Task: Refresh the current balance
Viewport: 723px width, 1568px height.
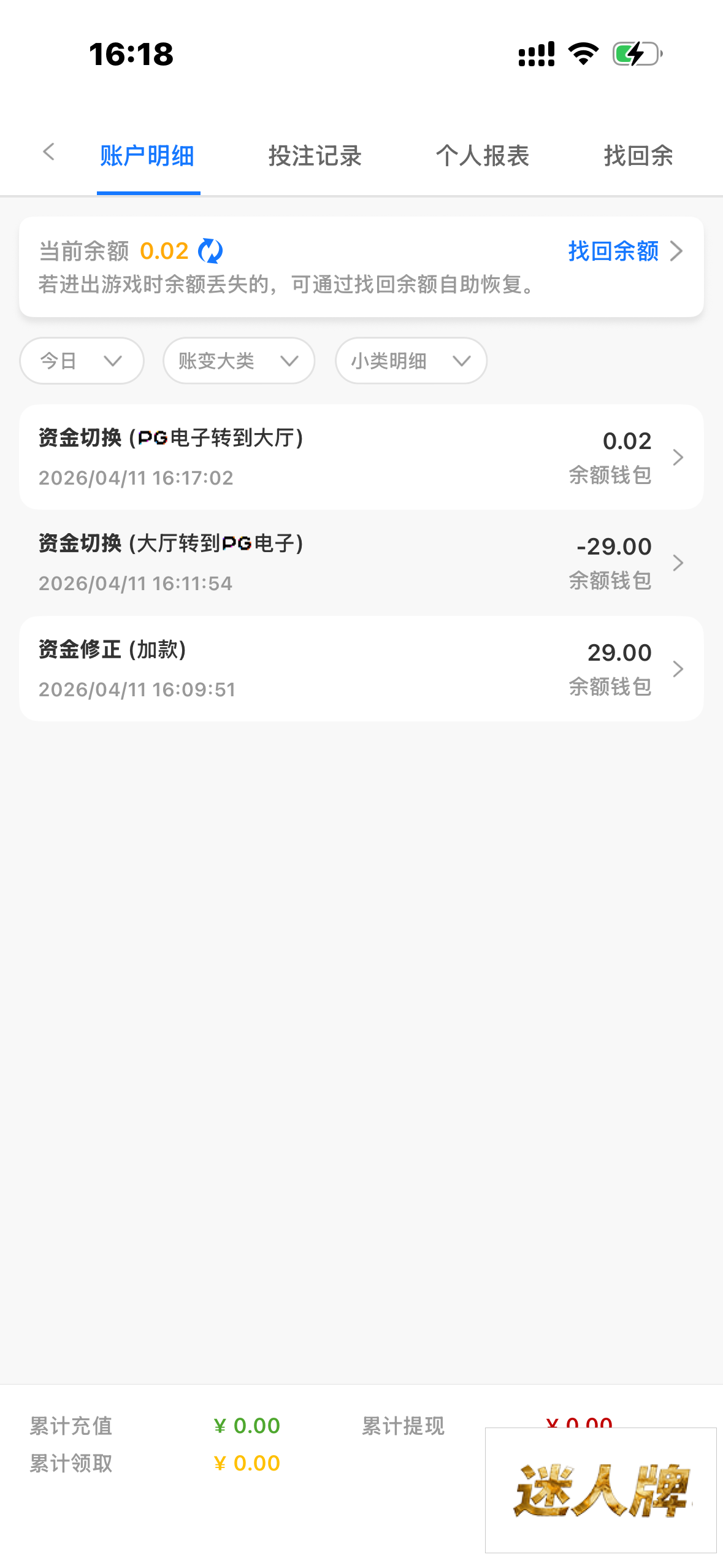Action: [x=210, y=251]
